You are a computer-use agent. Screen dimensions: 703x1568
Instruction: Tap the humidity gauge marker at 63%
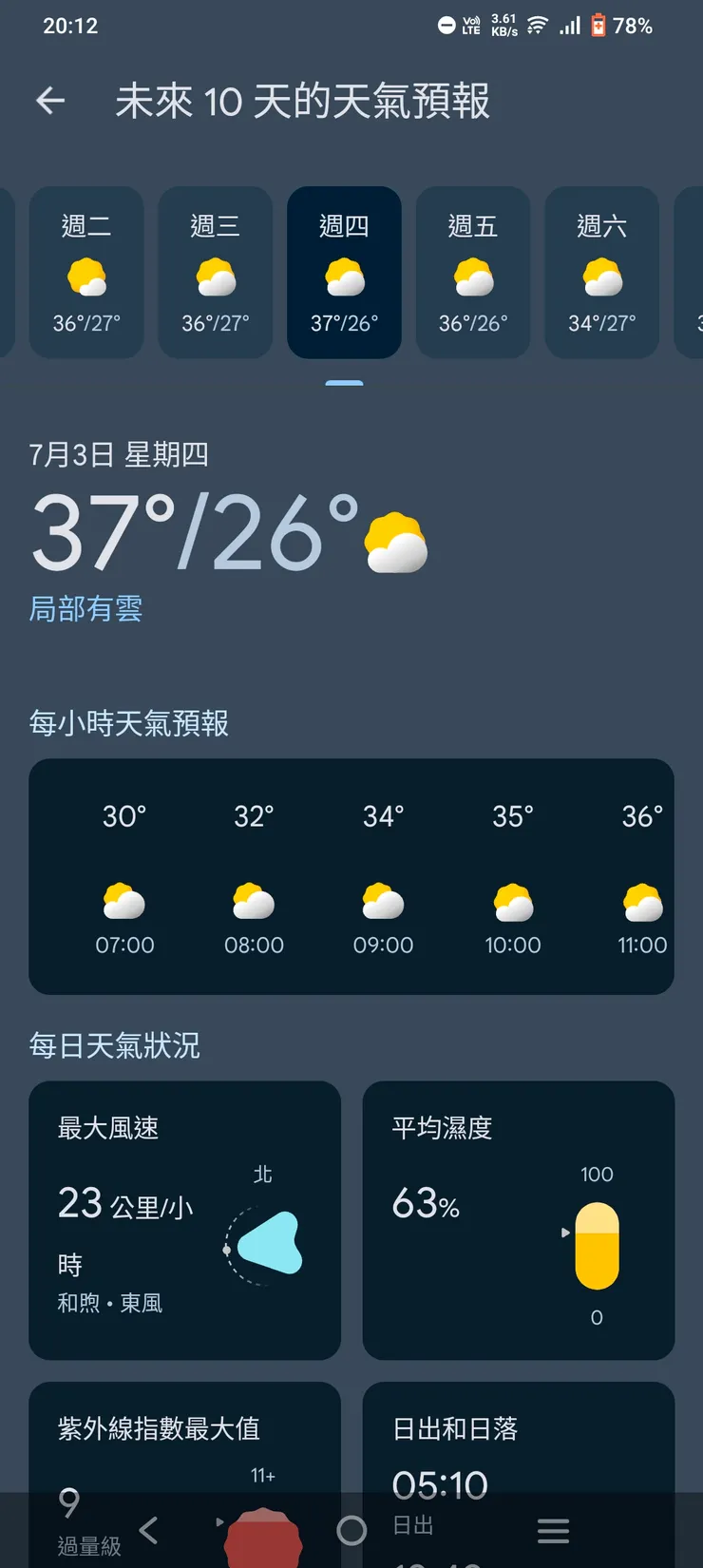click(x=566, y=1233)
